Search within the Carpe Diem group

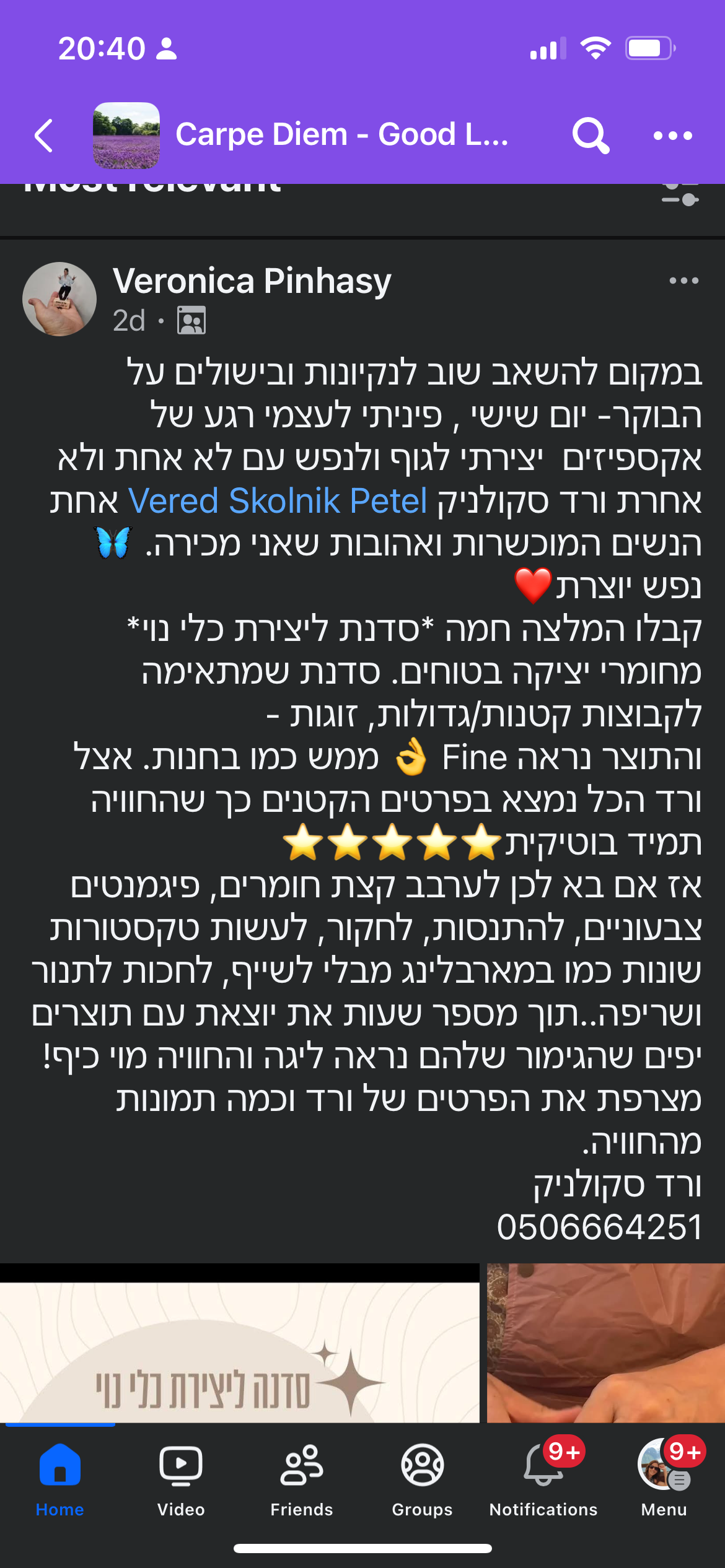coord(590,136)
